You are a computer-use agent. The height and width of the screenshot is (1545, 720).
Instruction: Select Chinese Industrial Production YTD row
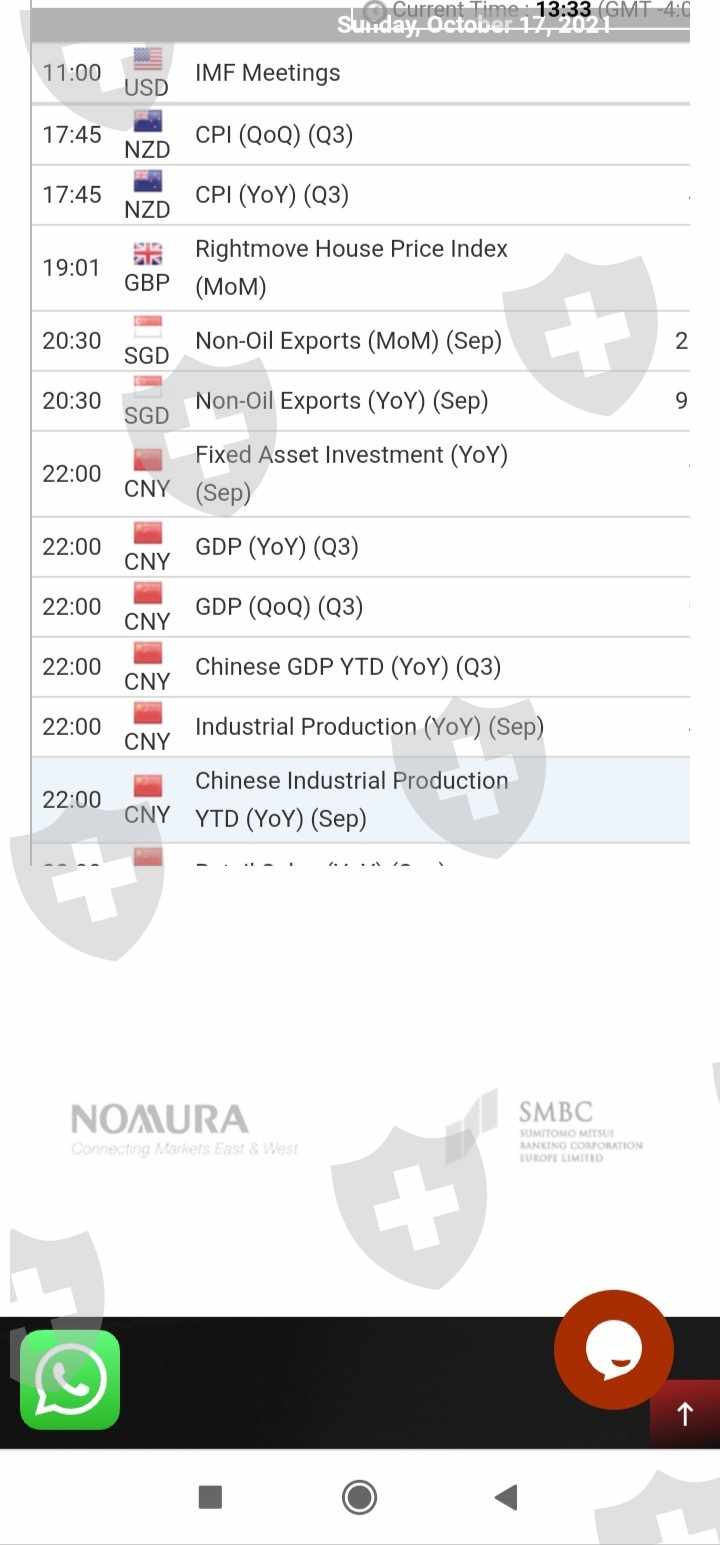pyautogui.click(x=351, y=800)
